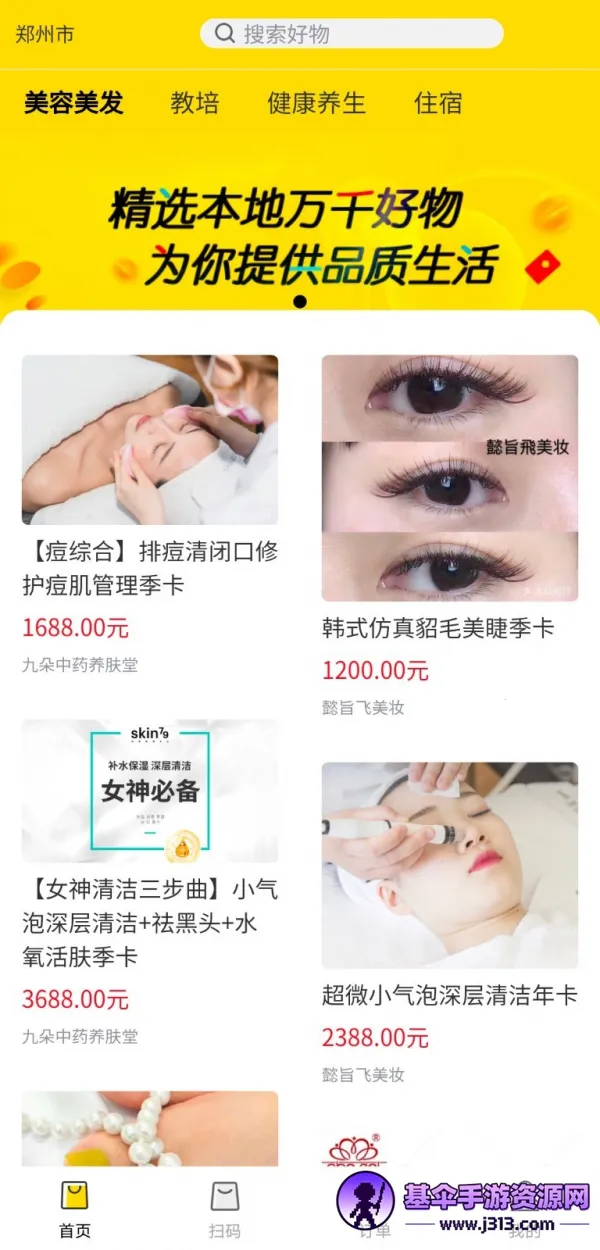Switch to the 美容美发 category tab
Image resolution: width=600 pixels, height=1250 pixels.
pos(73,103)
